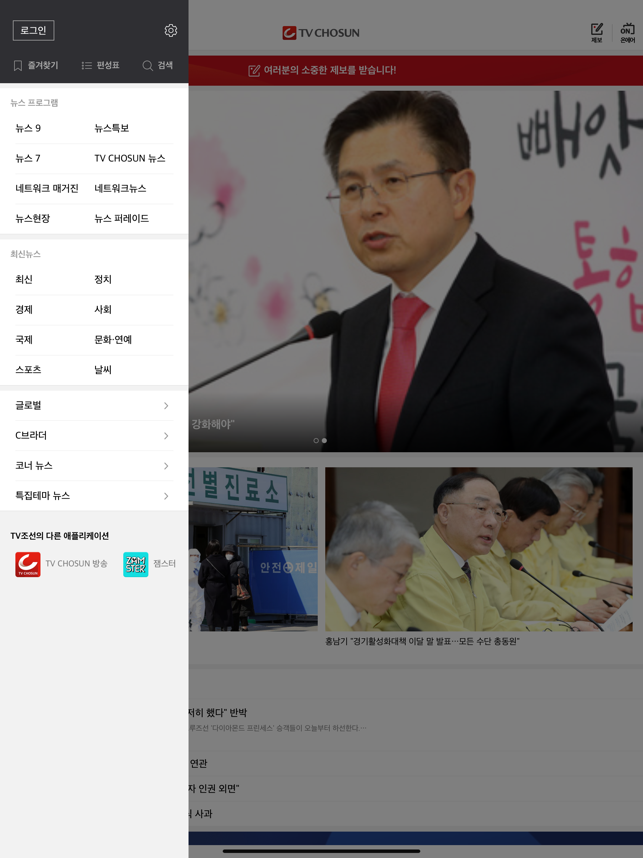Open 네트워크 매거진
Viewport: 643px width, 858px height.
click(47, 188)
